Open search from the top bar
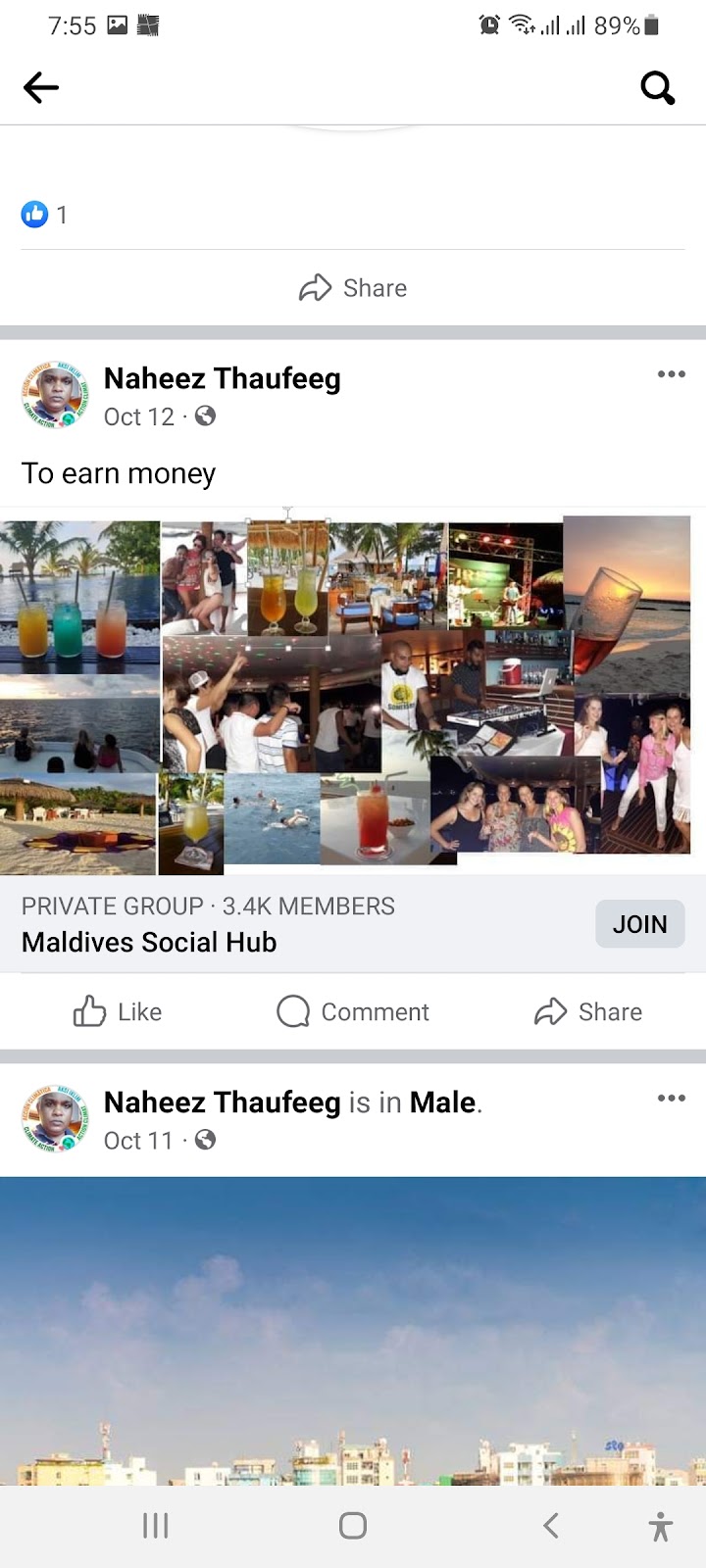 coord(657,88)
